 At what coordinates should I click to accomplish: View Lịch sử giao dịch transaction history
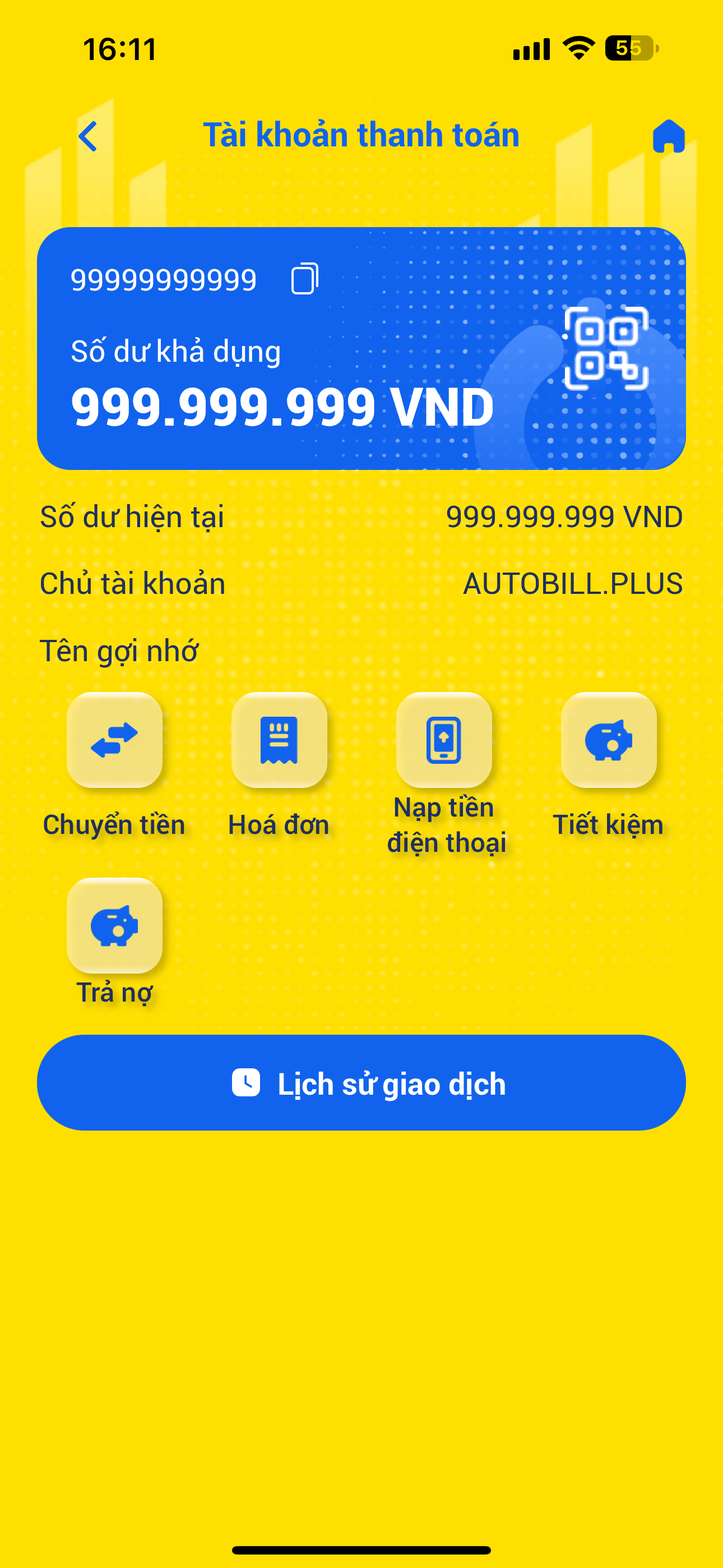[x=361, y=1083]
